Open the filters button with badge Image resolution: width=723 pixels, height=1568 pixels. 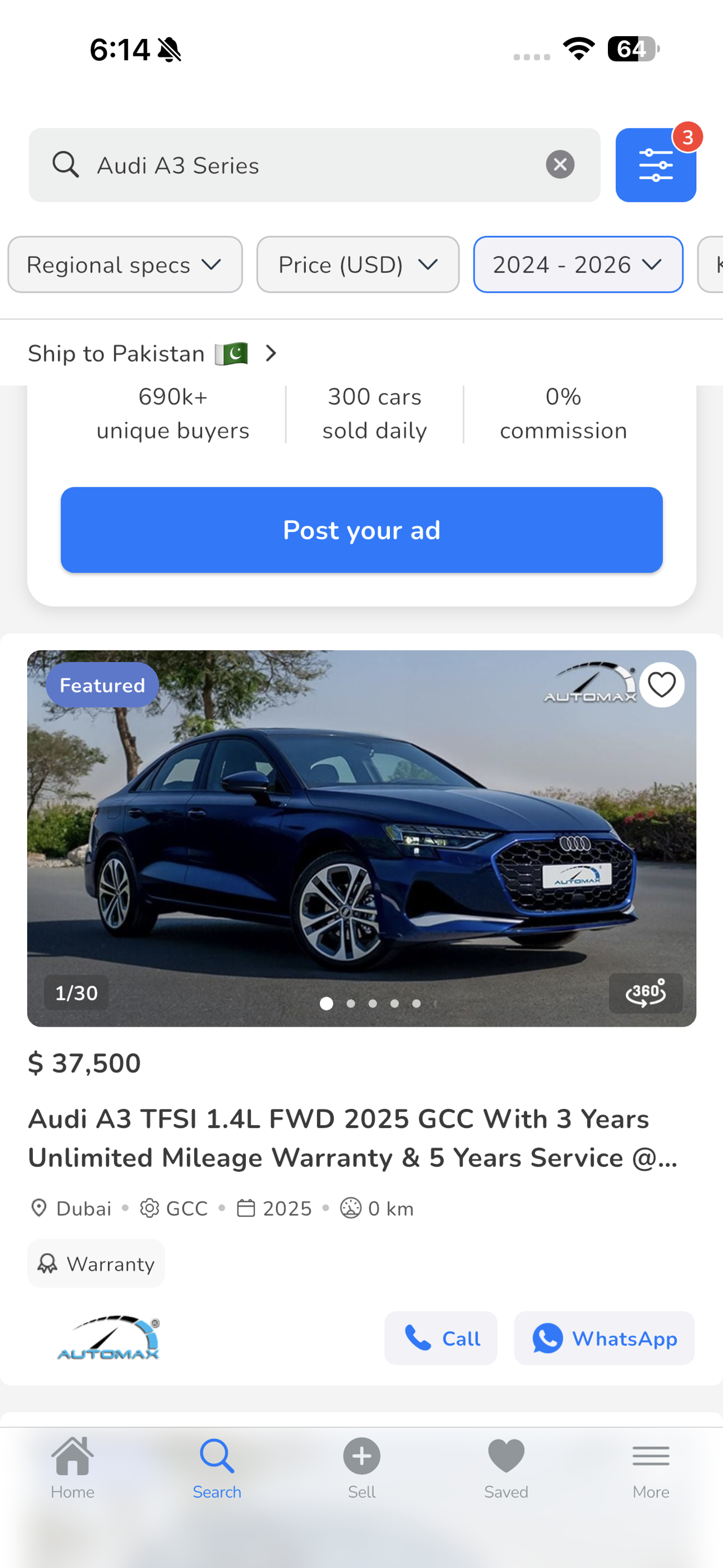tap(655, 165)
